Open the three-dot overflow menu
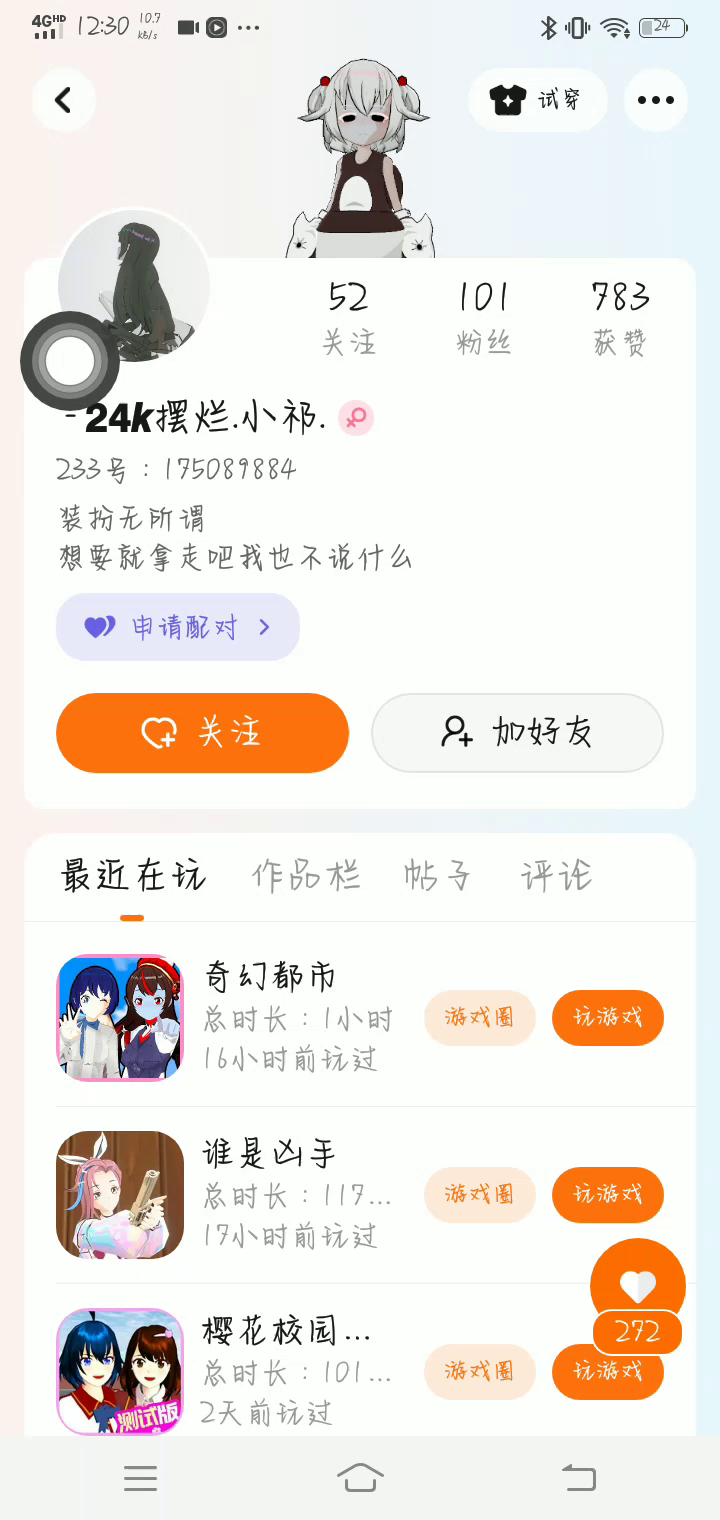 tap(655, 100)
